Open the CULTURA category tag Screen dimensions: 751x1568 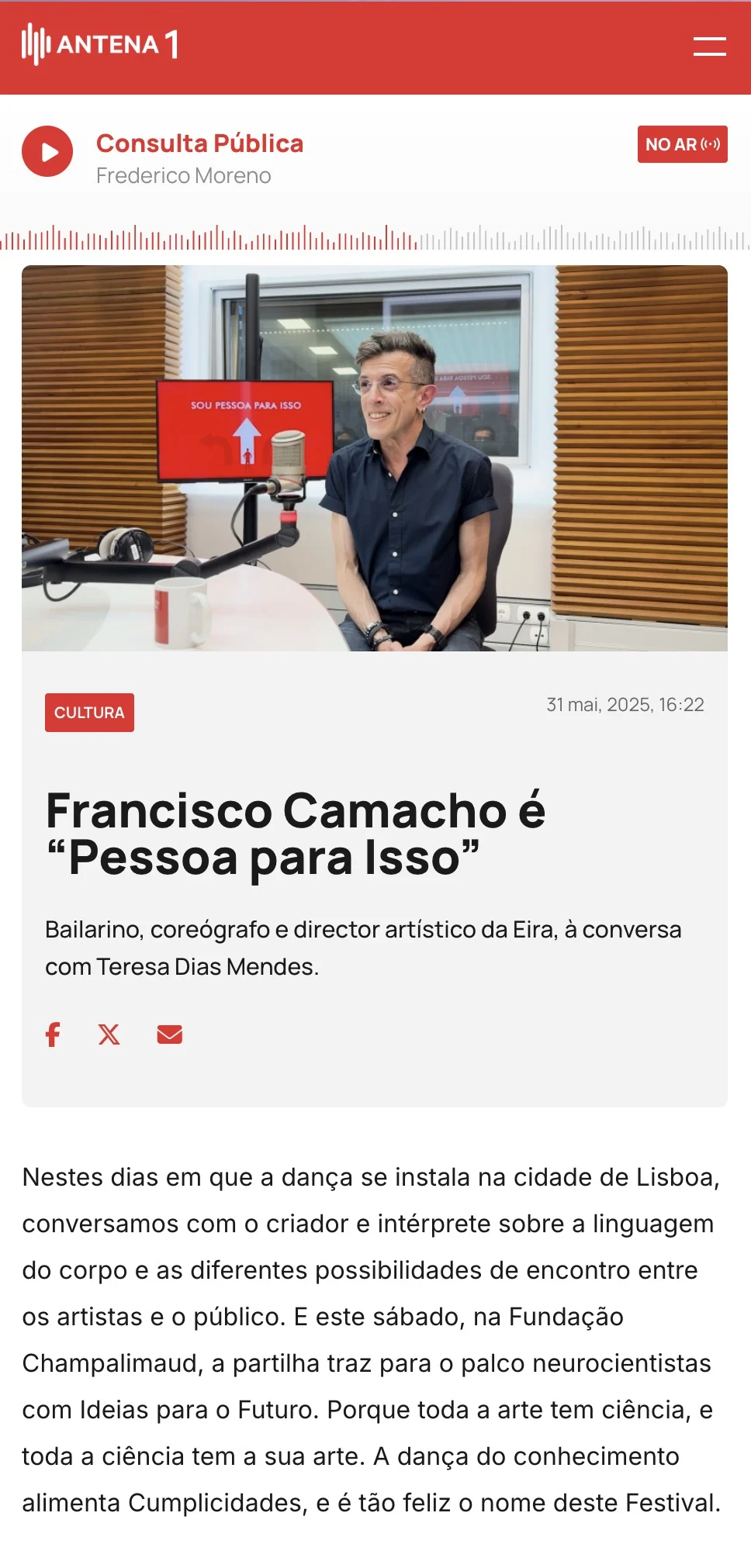(89, 713)
